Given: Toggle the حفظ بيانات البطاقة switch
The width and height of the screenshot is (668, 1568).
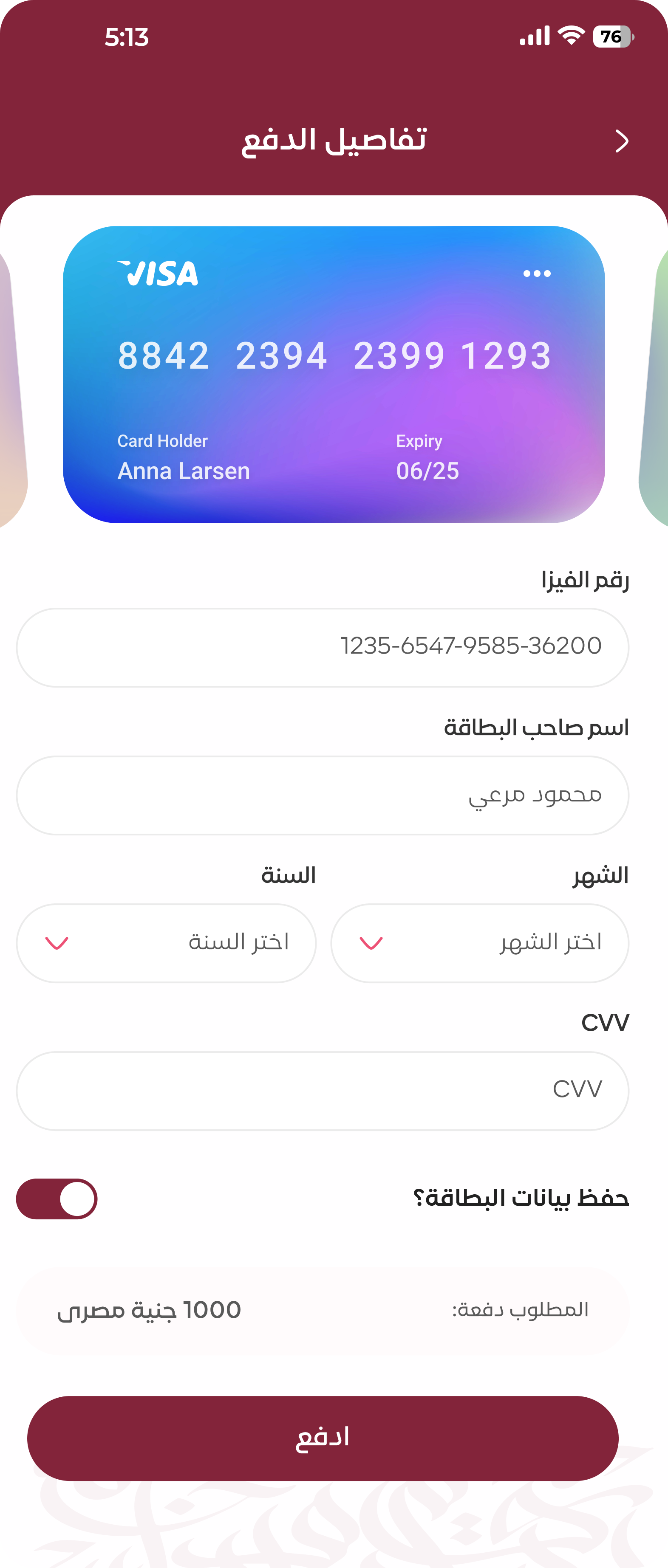Looking at the screenshot, I should click(x=57, y=1199).
